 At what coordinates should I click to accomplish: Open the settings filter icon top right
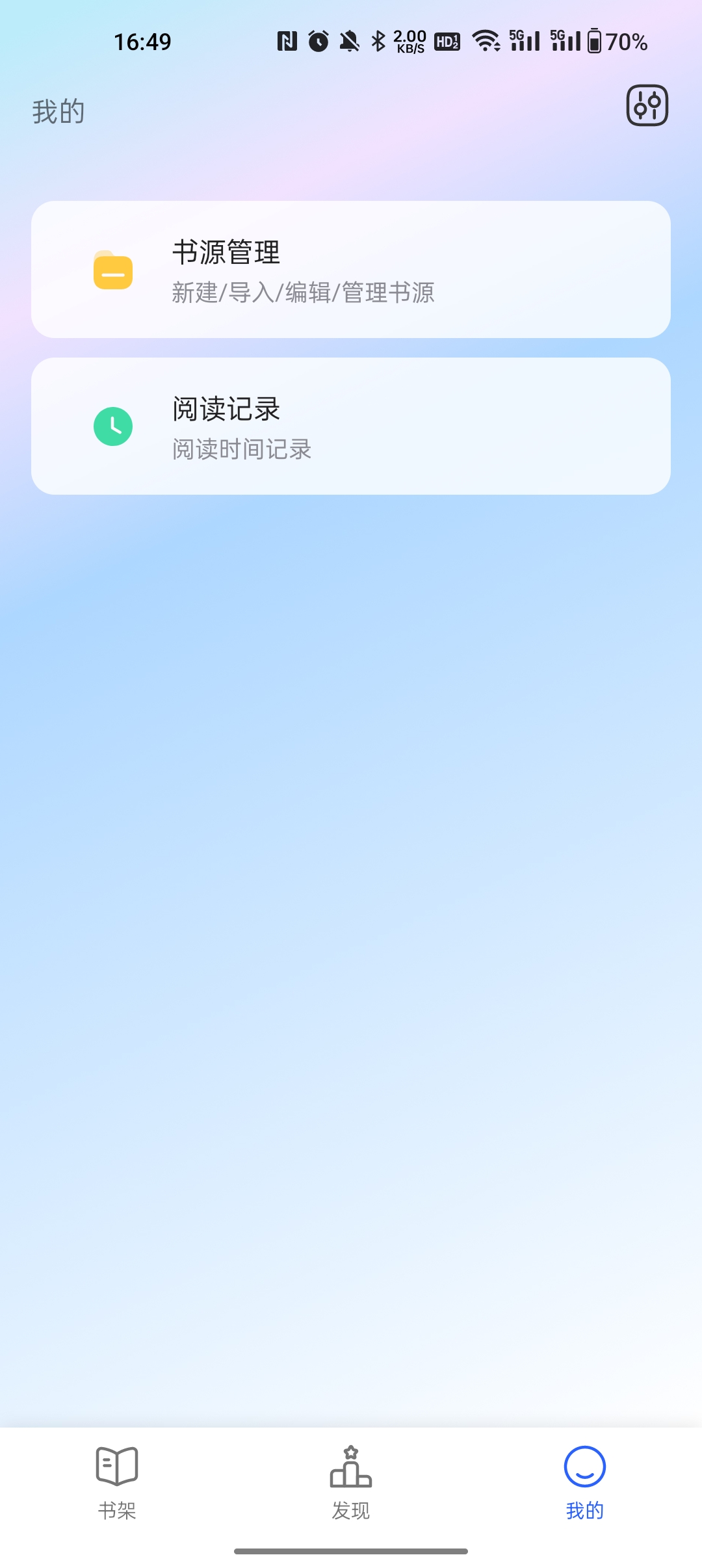pyautogui.click(x=647, y=106)
